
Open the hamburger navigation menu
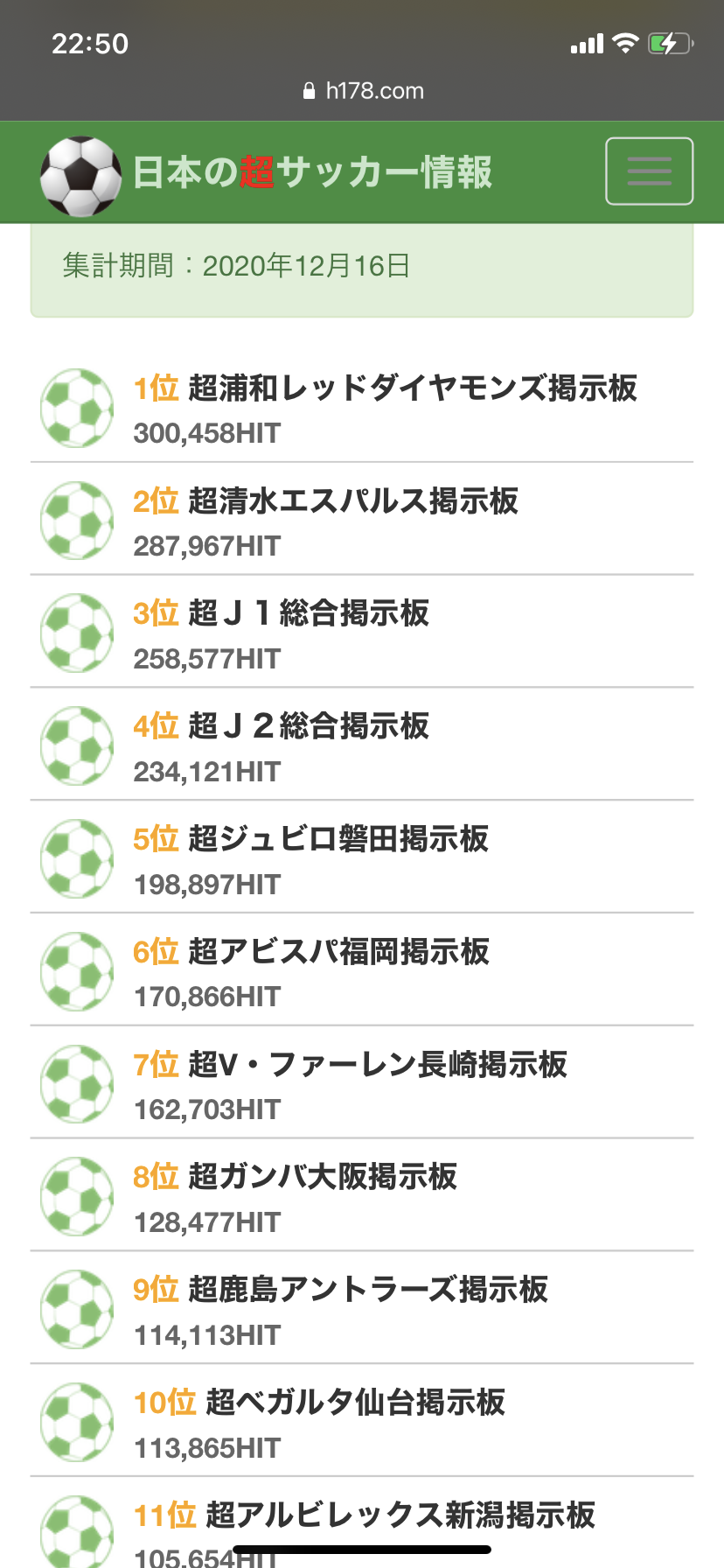649,171
